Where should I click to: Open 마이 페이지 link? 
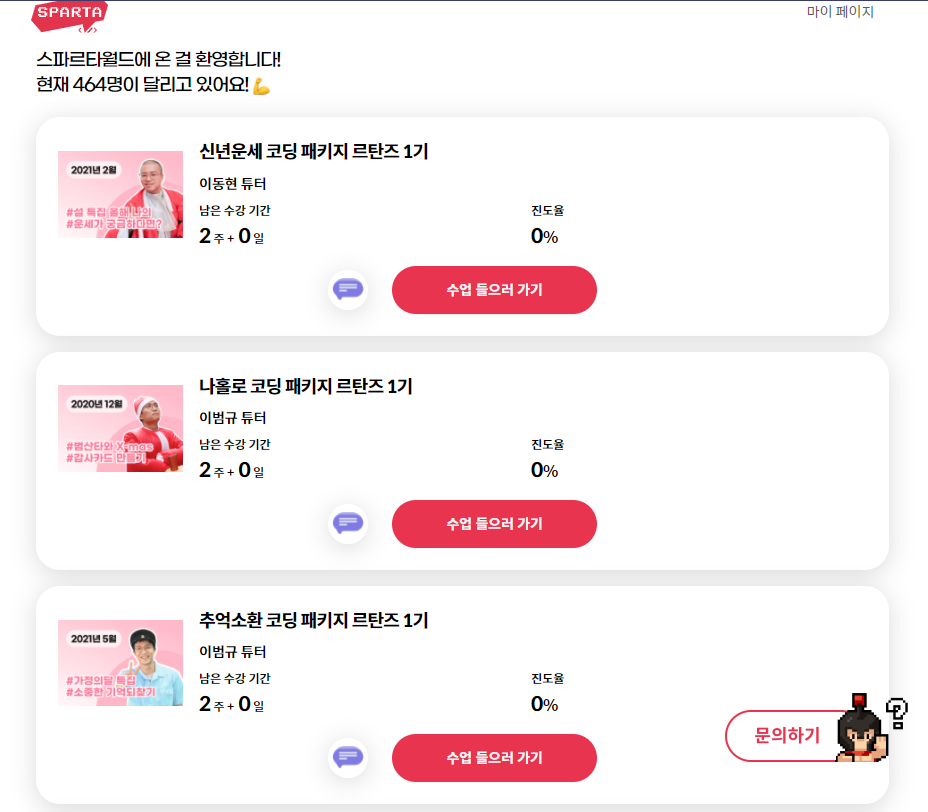point(840,12)
